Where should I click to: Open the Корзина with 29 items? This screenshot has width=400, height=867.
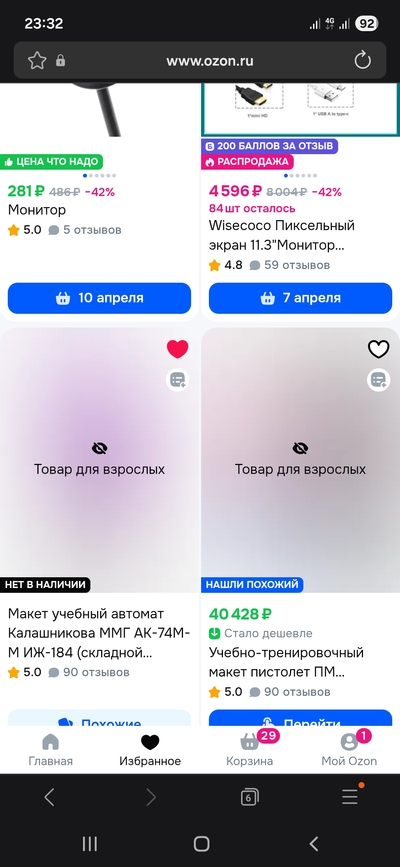point(250,750)
